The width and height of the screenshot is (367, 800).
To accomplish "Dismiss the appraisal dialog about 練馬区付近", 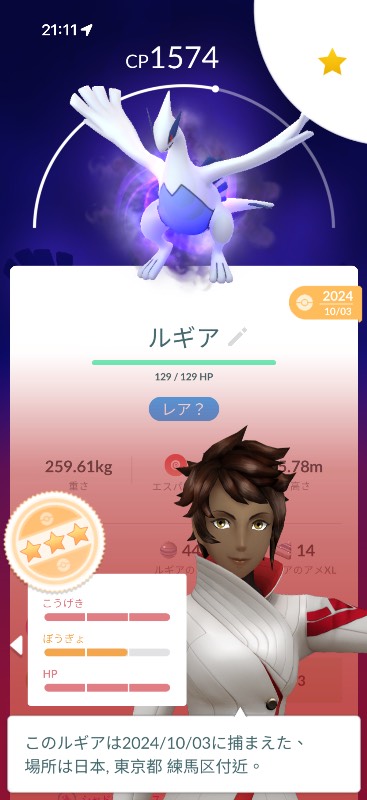I will pyautogui.click(x=184, y=754).
